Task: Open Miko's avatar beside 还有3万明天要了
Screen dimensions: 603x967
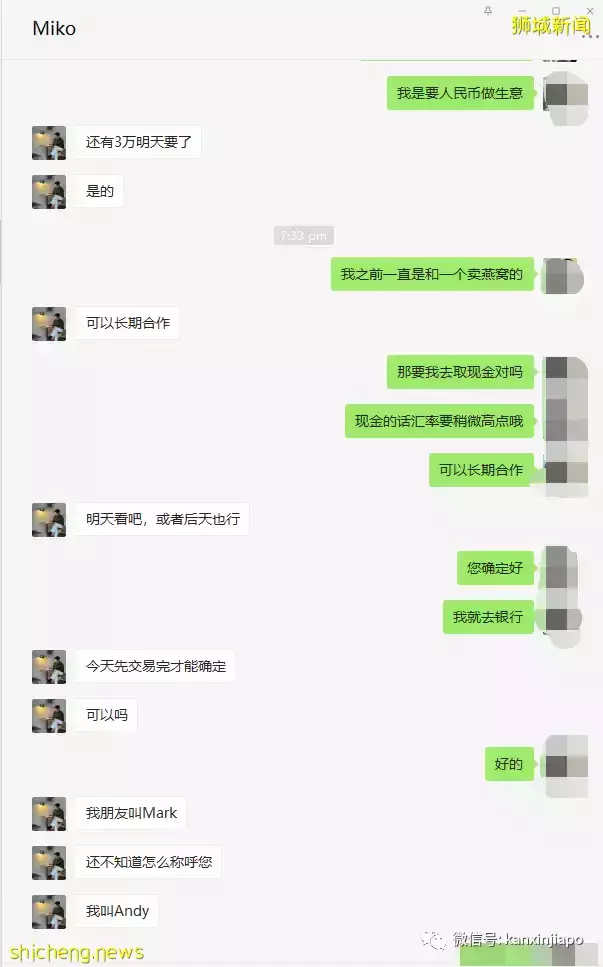Action: (x=49, y=143)
